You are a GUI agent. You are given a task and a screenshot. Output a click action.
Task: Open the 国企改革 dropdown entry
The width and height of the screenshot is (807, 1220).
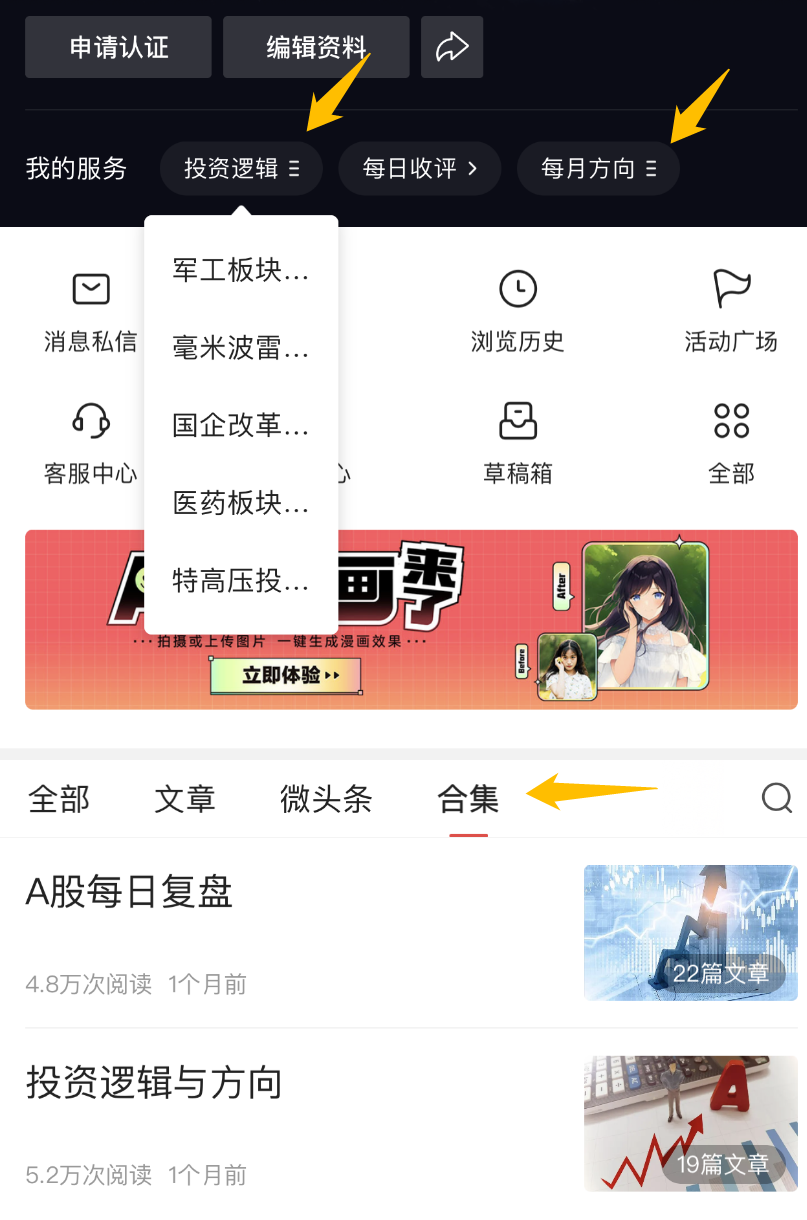click(x=241, y=425)
